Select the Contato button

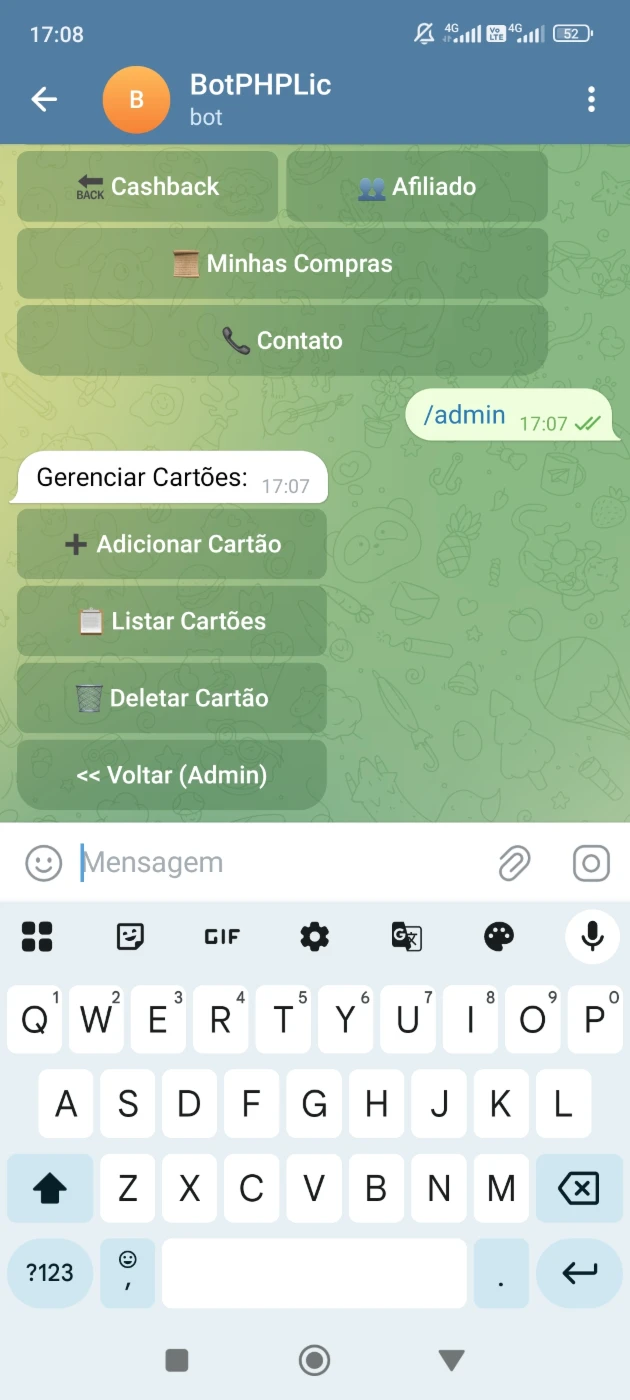tap(282, 341)
